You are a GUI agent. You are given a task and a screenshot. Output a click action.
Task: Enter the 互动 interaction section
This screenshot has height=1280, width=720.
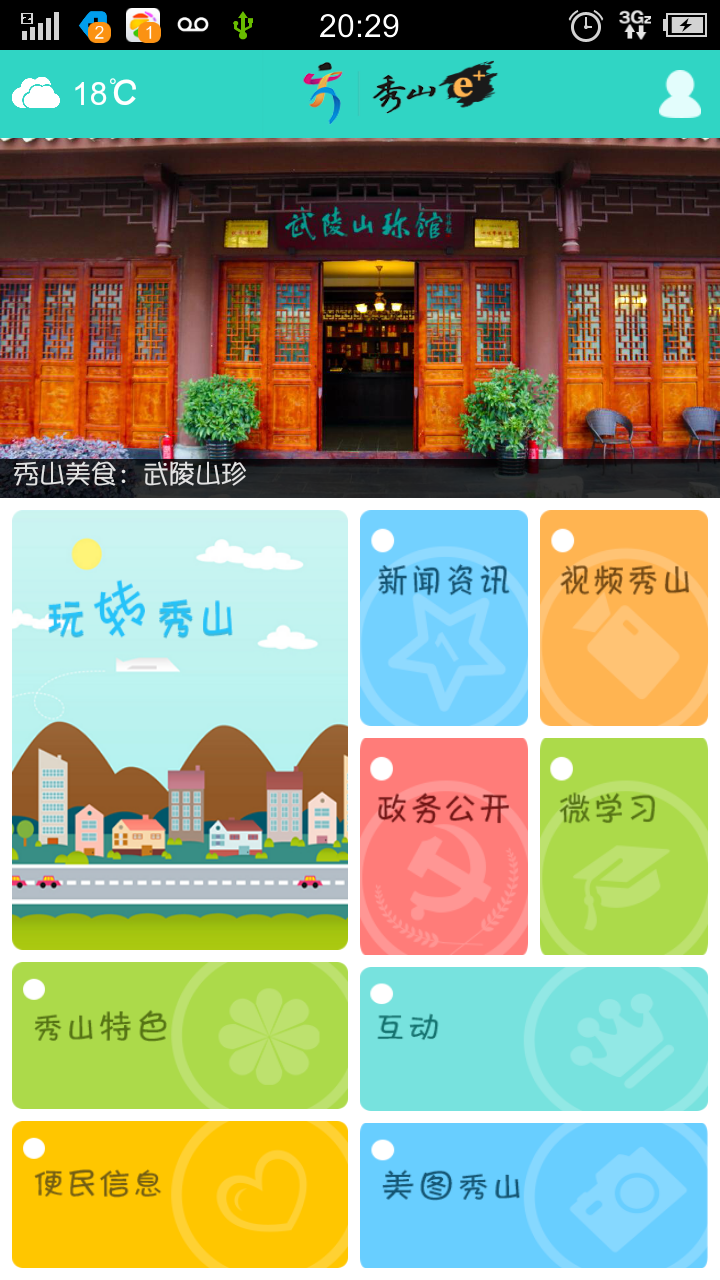(x=533, y=1038)
